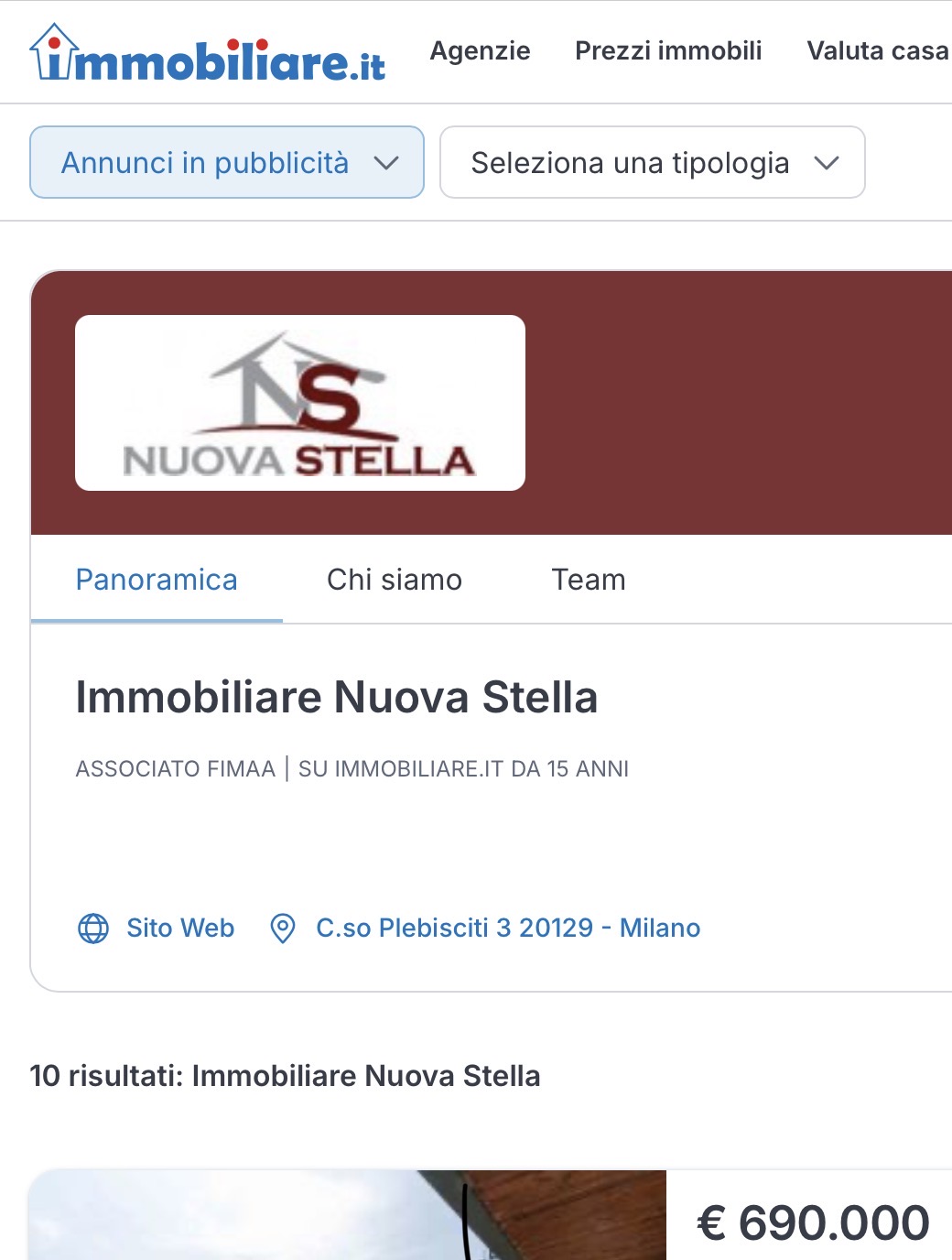
Task: Open Valuta casa
Action: click(877, 50)
